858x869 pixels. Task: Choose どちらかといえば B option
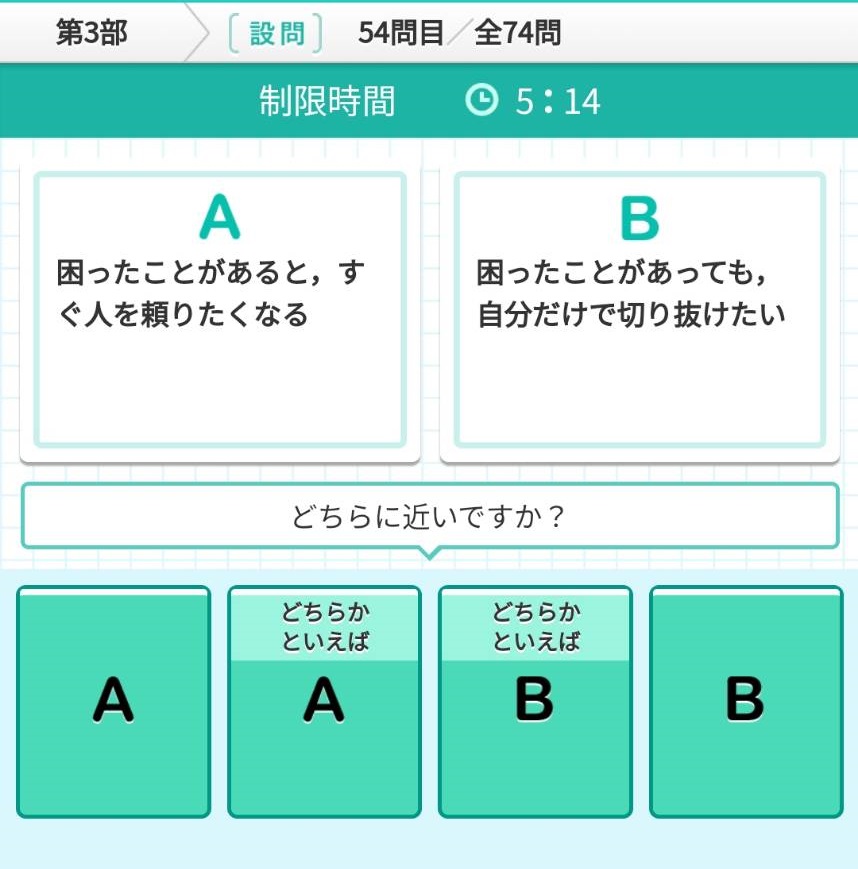click(x=535, y=701)
